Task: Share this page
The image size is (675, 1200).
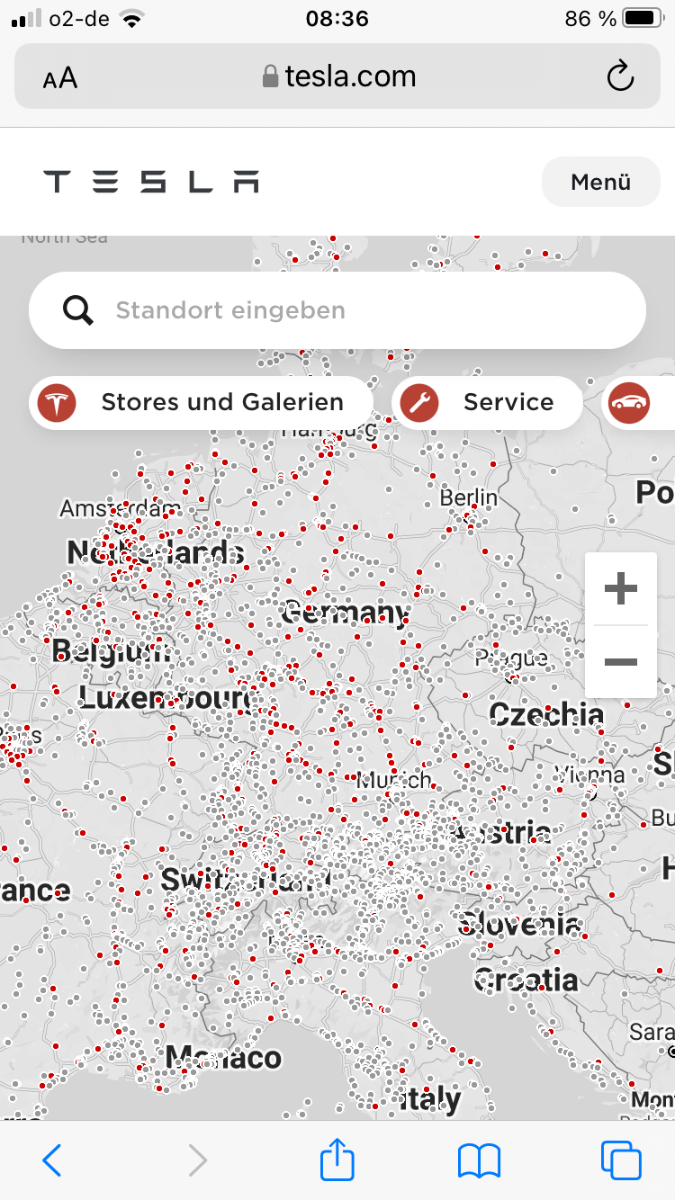Action: point(337,1160)
